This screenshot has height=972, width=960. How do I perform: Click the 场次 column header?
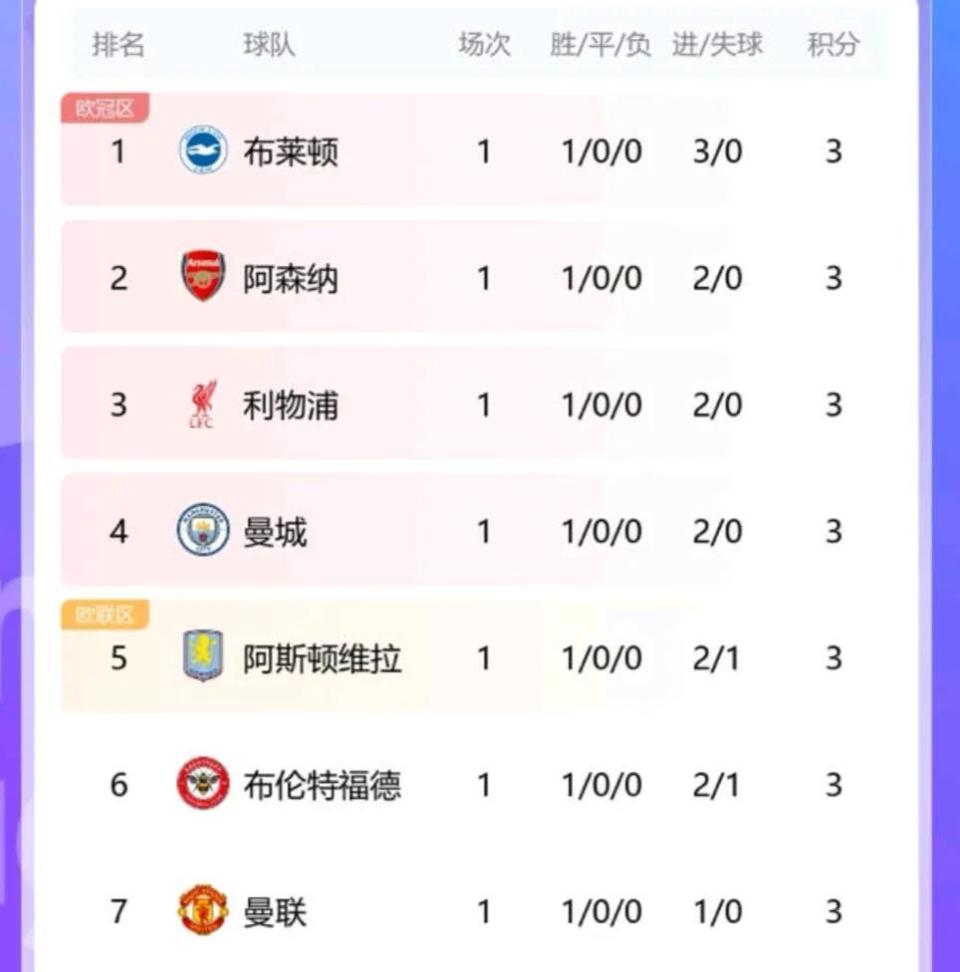[485, 44]
